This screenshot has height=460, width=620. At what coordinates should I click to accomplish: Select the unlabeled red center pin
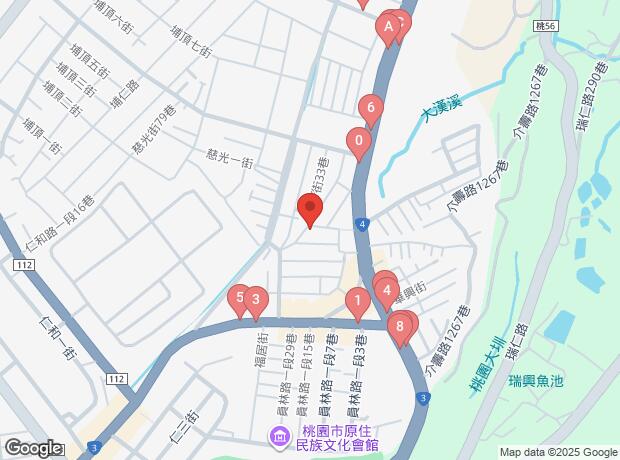pyautogui.click(x=310, y=210)
